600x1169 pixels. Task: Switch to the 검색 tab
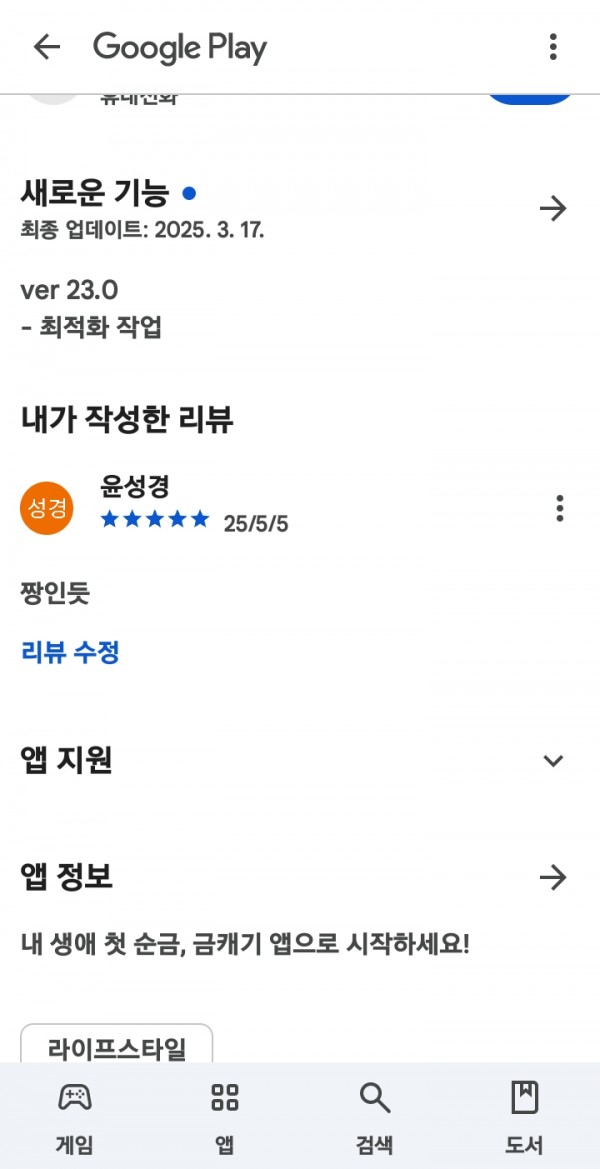[x=374, y=1117]
